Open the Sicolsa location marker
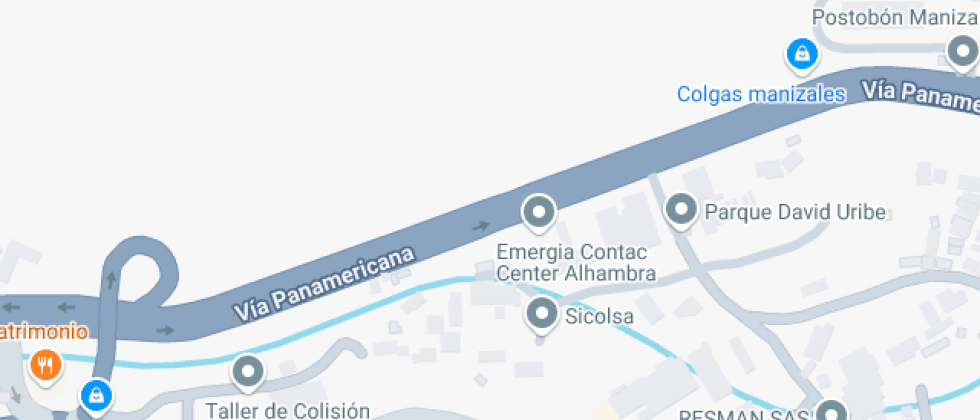 [542, 314]
